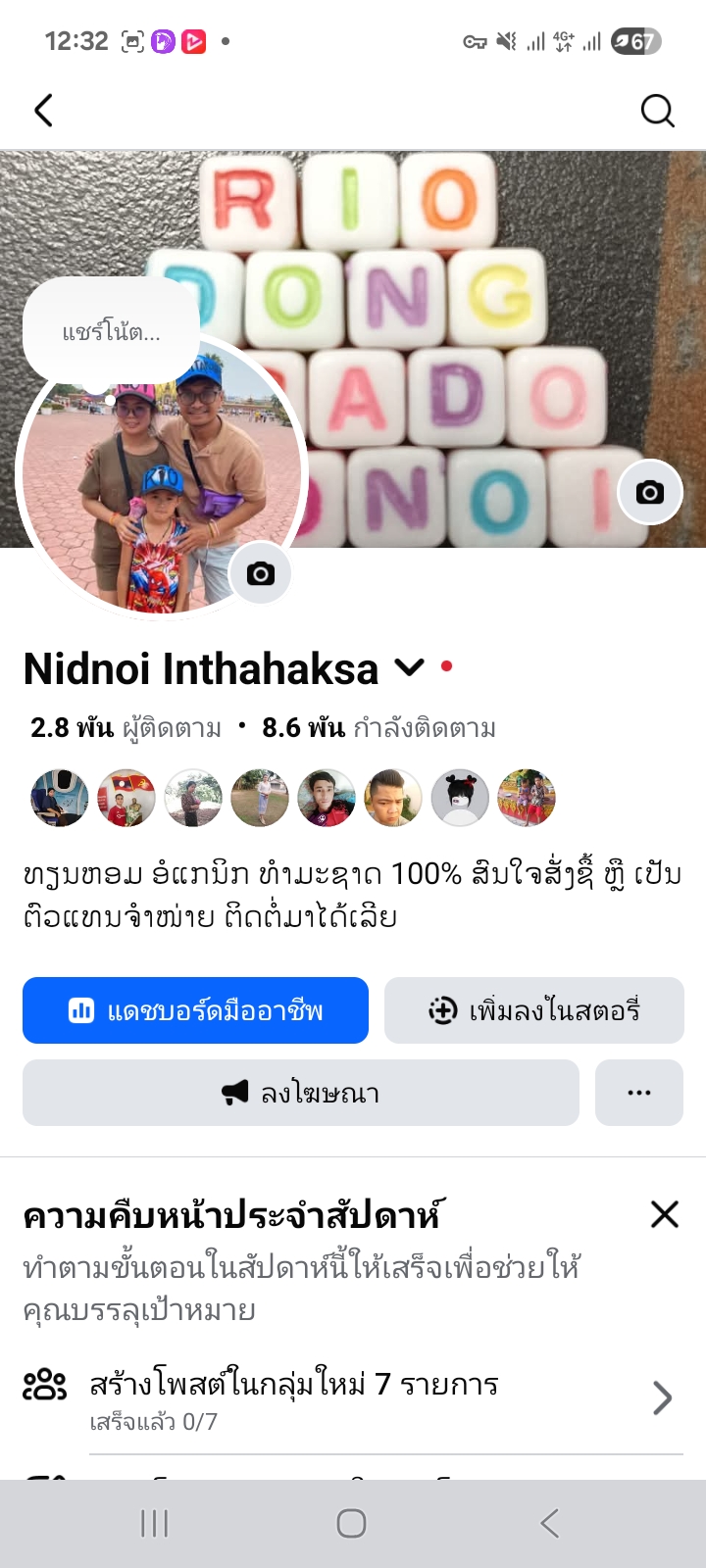Tap the camera icon on cover photo
This screenshot has width=706, height=1568.
point(649,492)
